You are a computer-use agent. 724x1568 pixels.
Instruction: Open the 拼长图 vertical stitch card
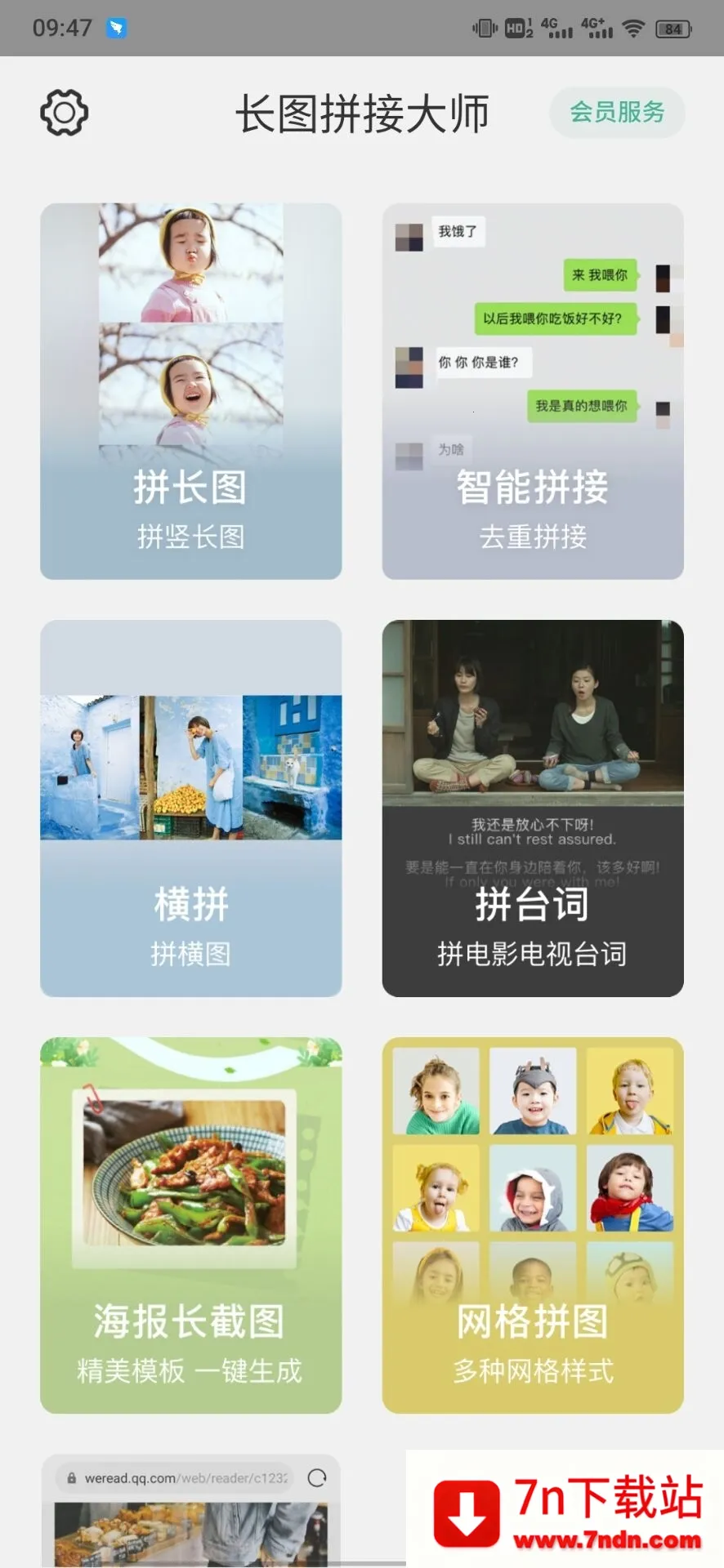tap(190, 391)
